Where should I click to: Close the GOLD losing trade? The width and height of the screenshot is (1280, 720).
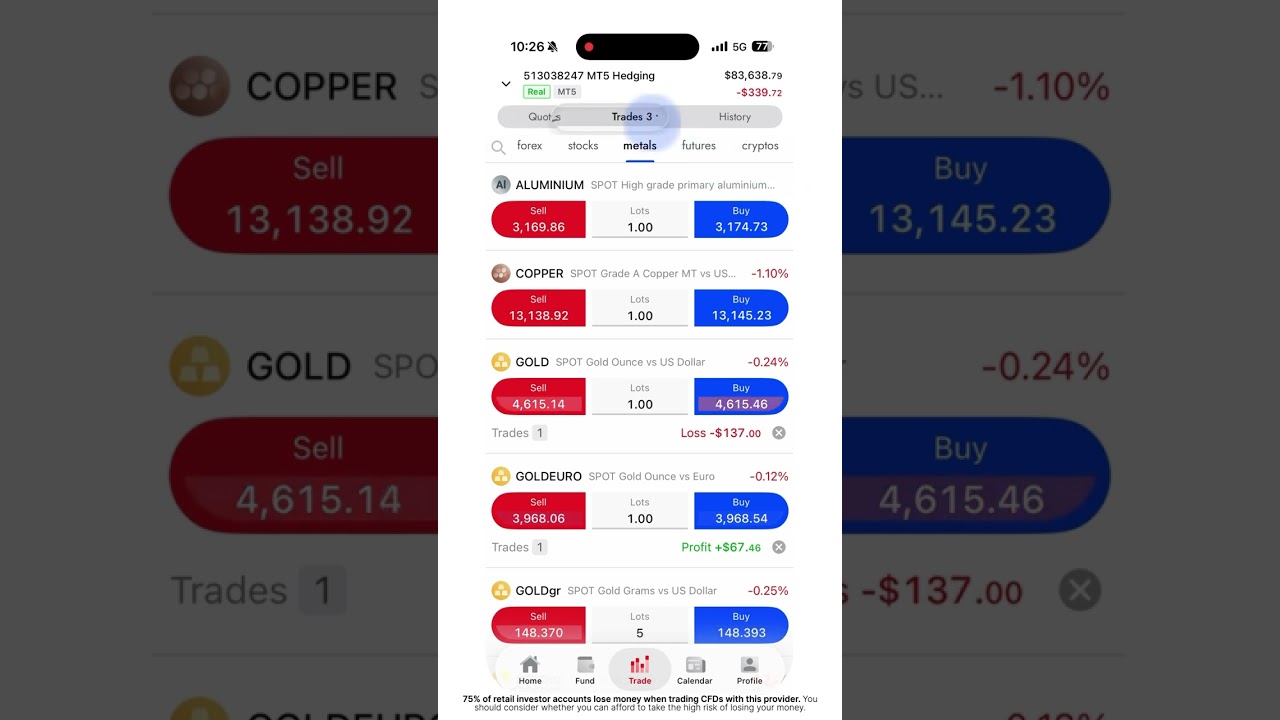(779, 433)
